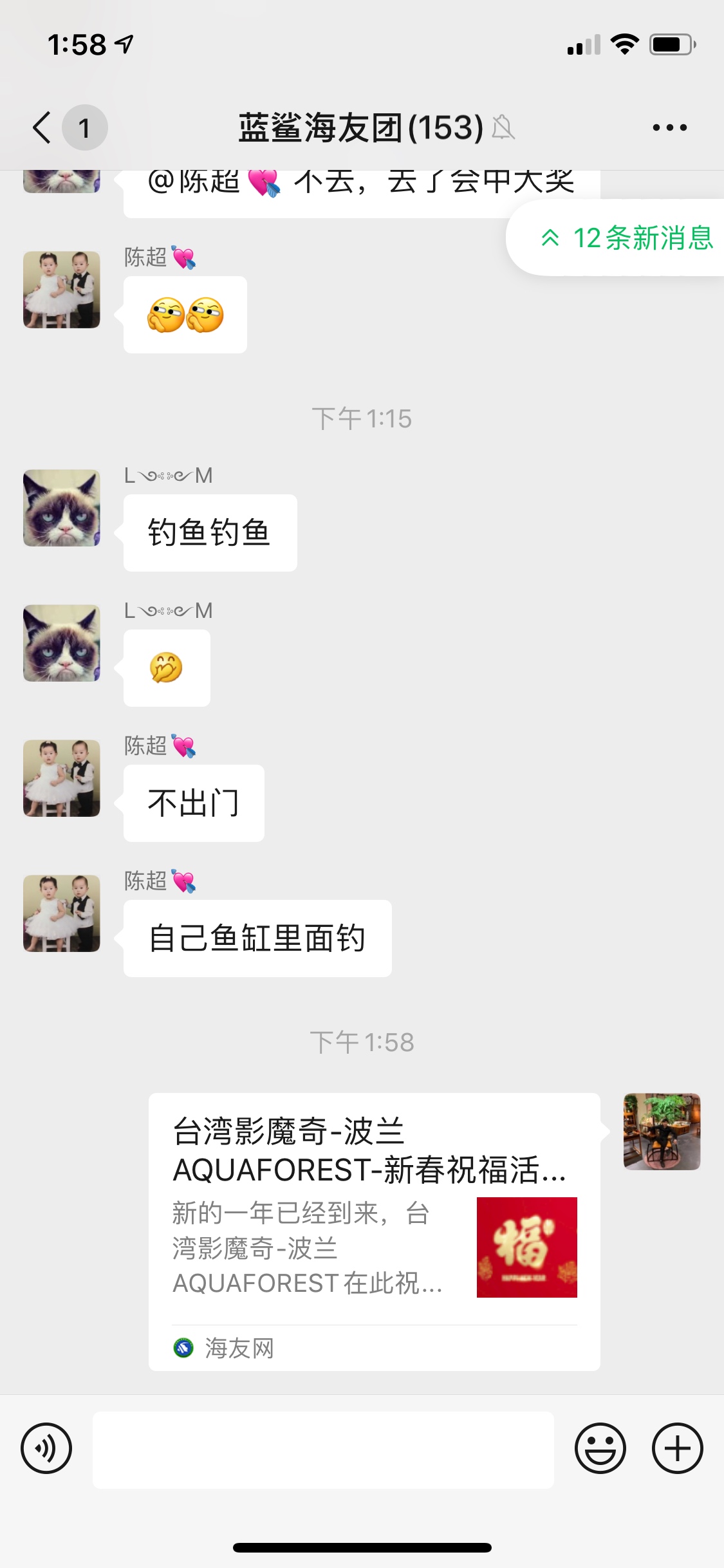Open the plus attachment menu

click(x=677, y=1448)
